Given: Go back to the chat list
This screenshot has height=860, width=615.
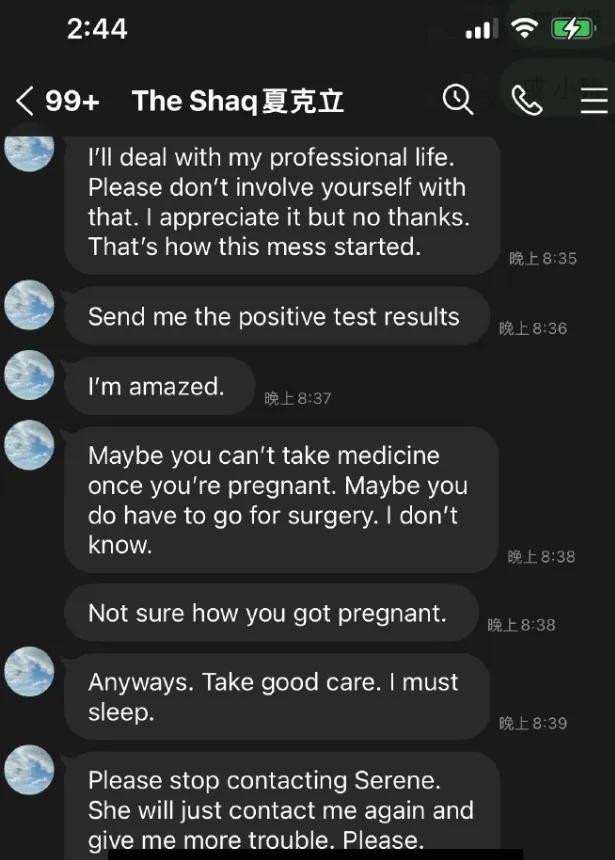Looking at the screenshot, I should coord(25,101).
